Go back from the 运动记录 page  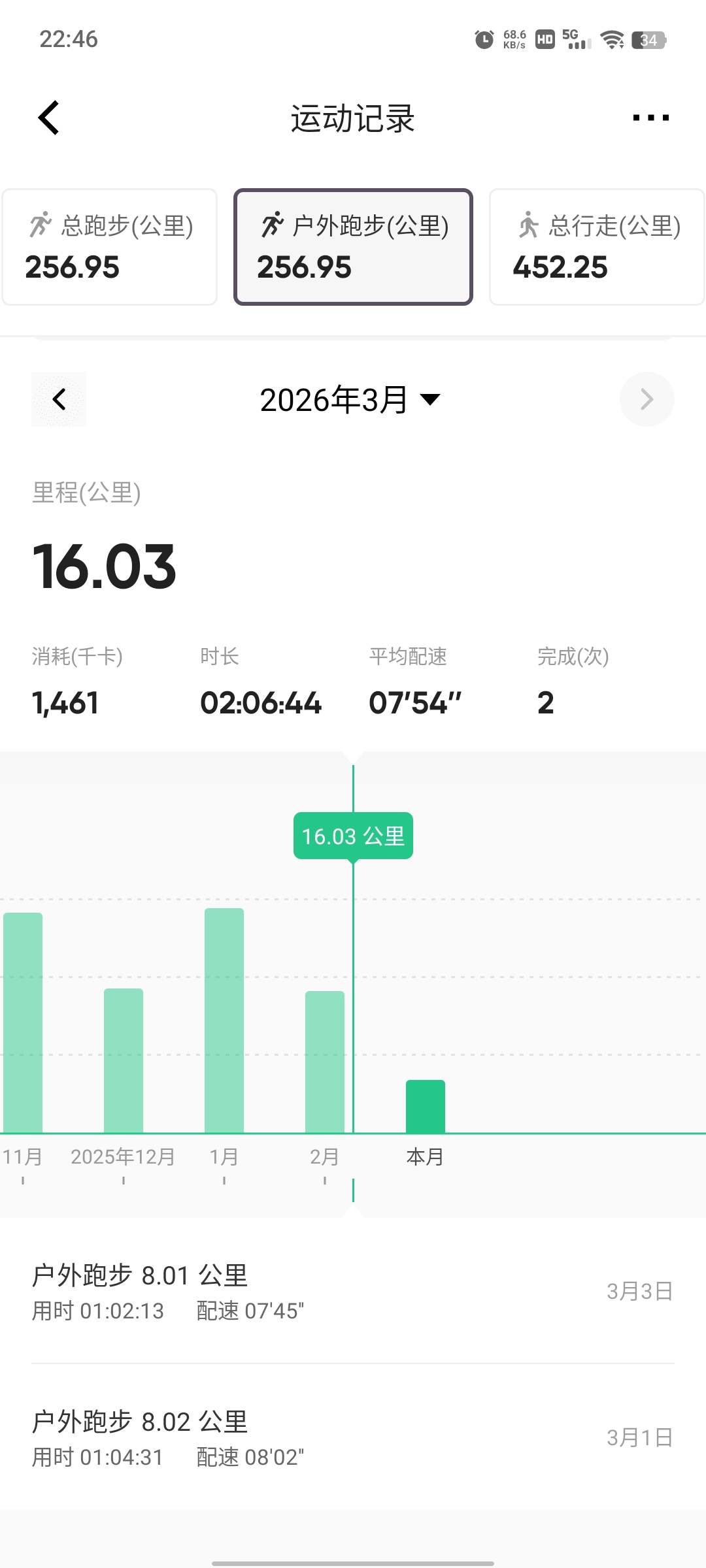tap(49, 118)
